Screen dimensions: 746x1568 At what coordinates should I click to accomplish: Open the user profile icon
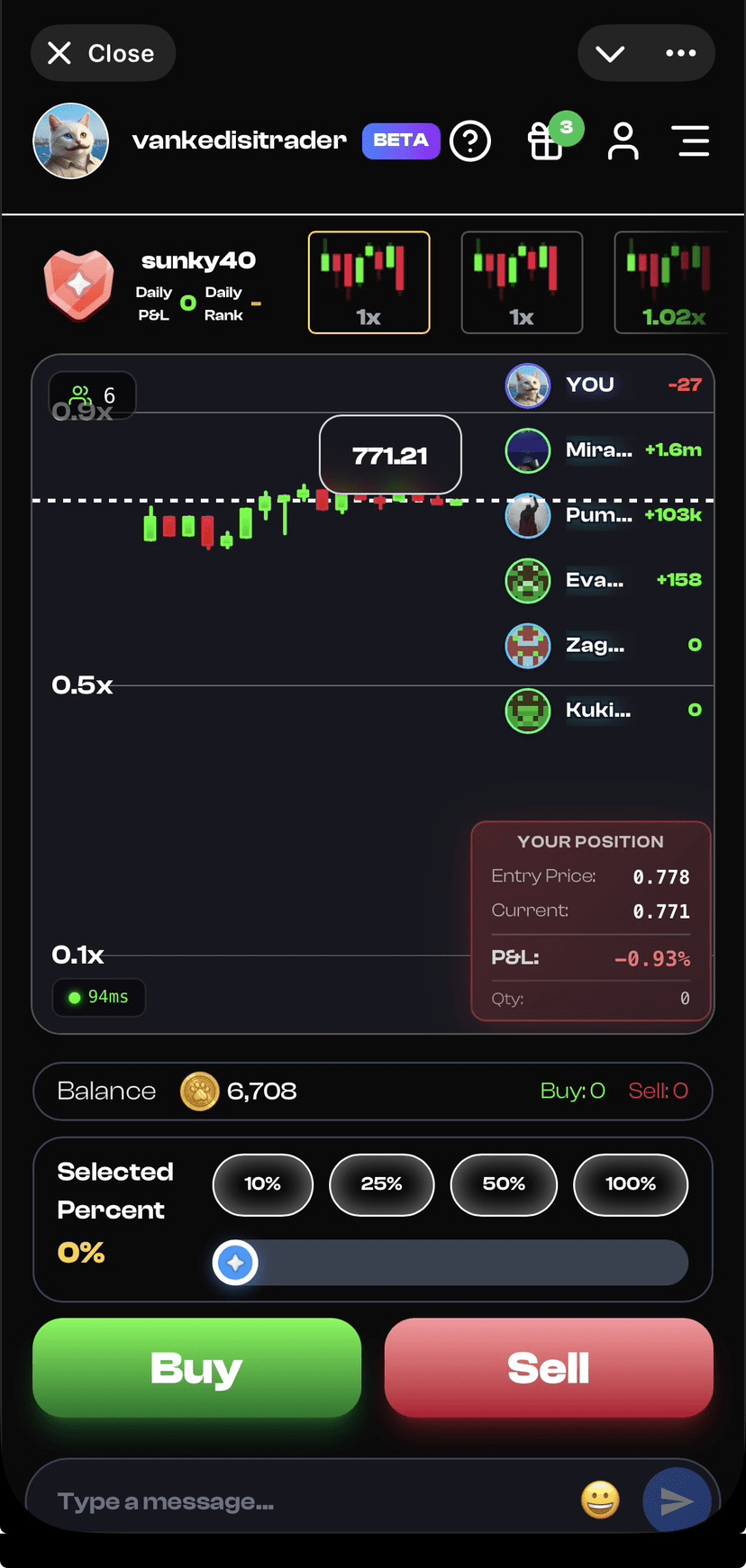(623, 141)
